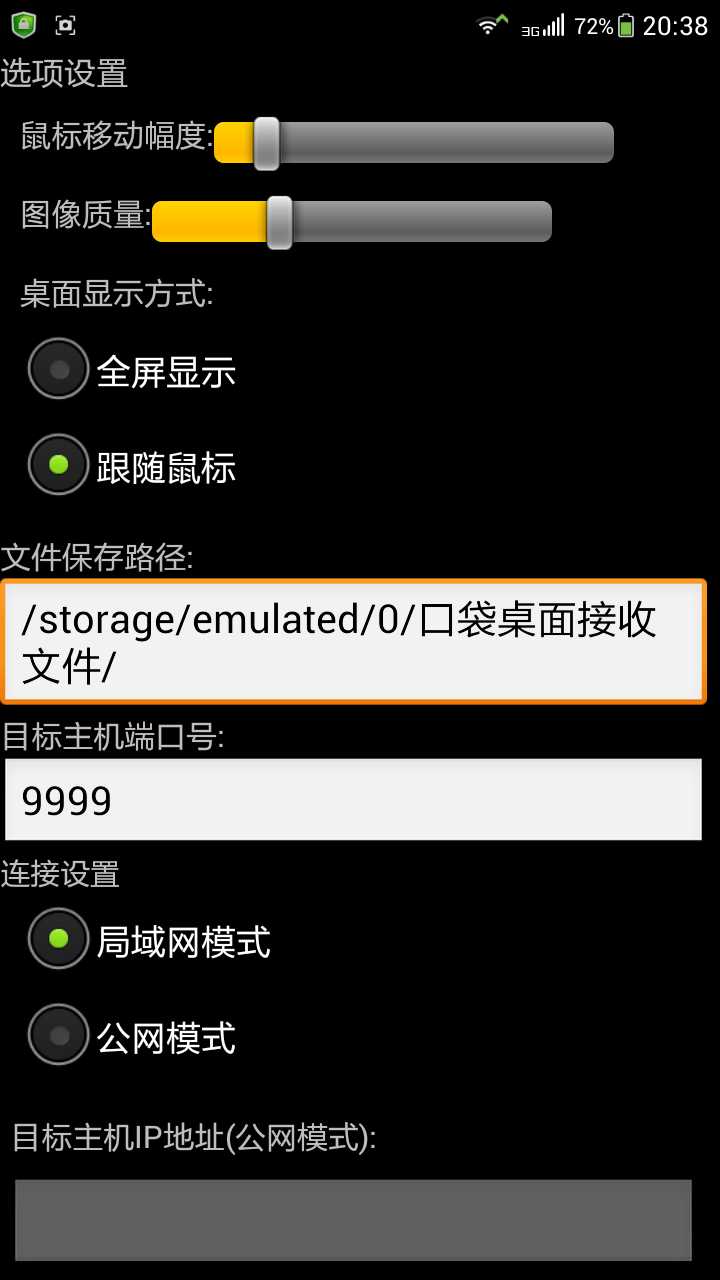Focus the 目标主机IP地址 input box

[353, 1219]
